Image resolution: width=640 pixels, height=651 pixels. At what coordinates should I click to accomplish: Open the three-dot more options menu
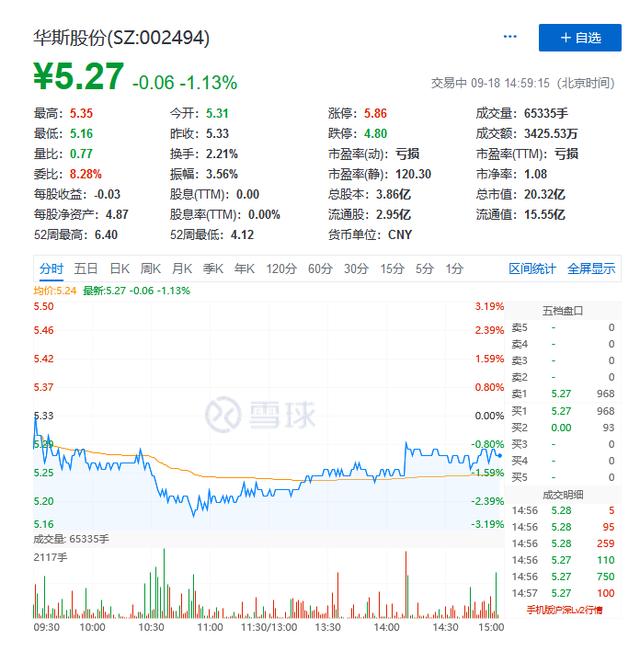[x=511, y=37]
